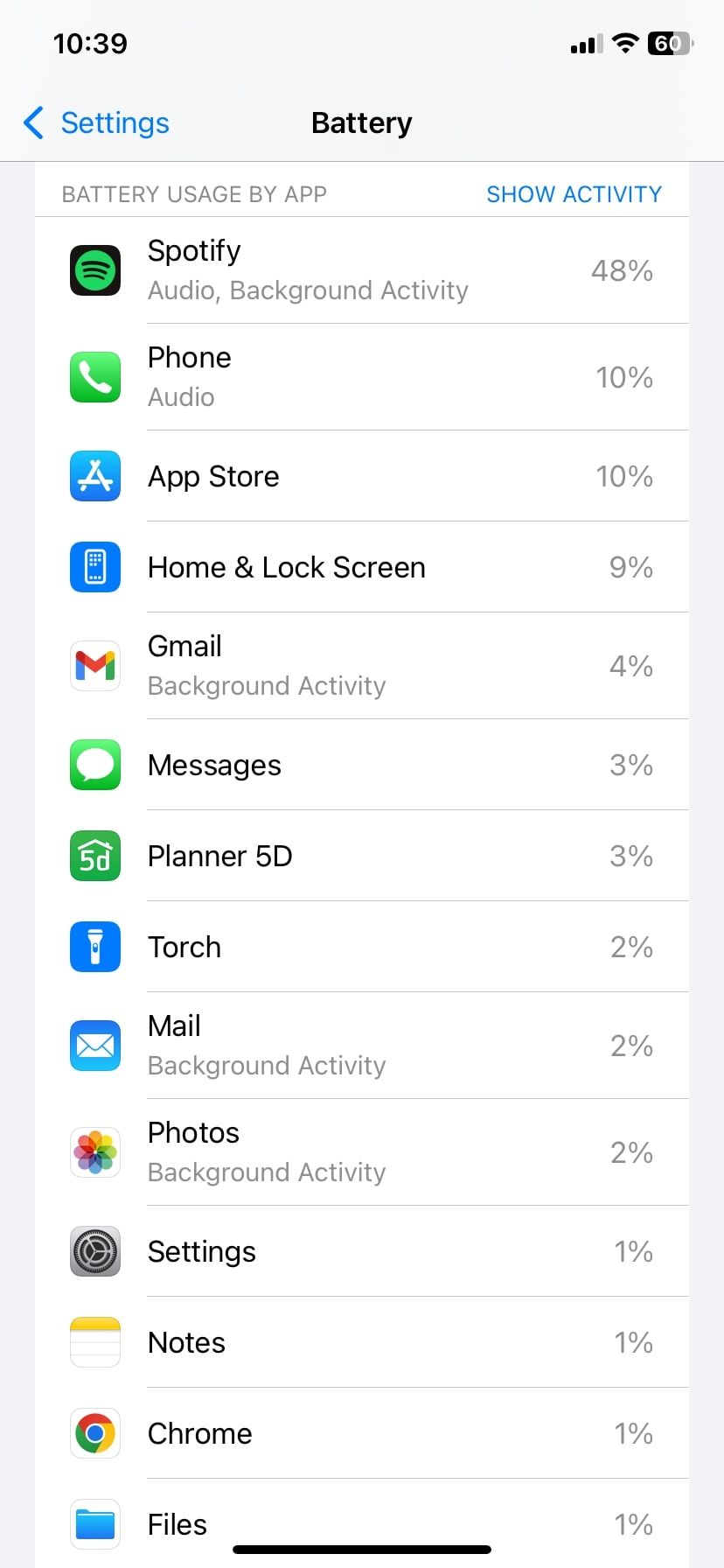Select the App Store usage row
The image size is (724, 1568).
pos(361,476)
